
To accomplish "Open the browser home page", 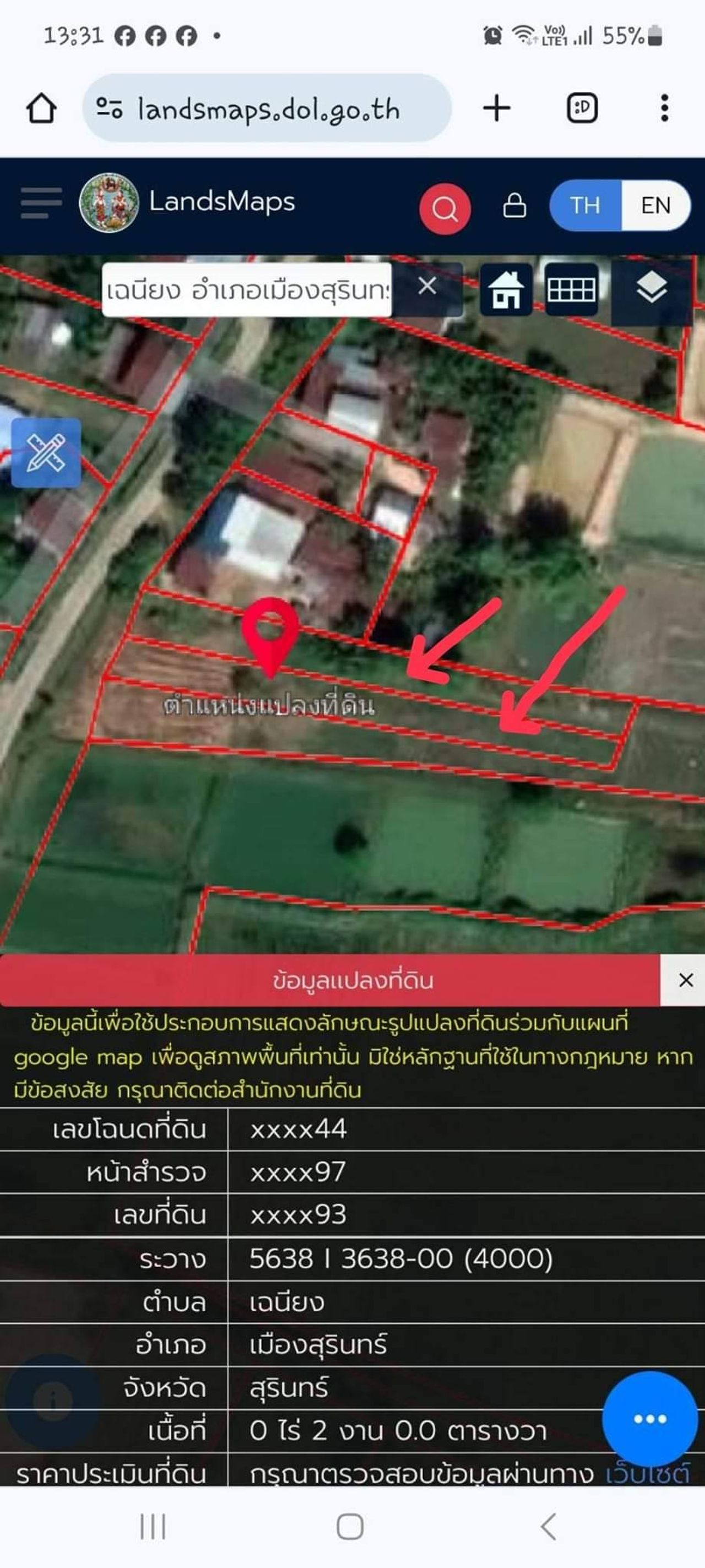I will (41, 109).
